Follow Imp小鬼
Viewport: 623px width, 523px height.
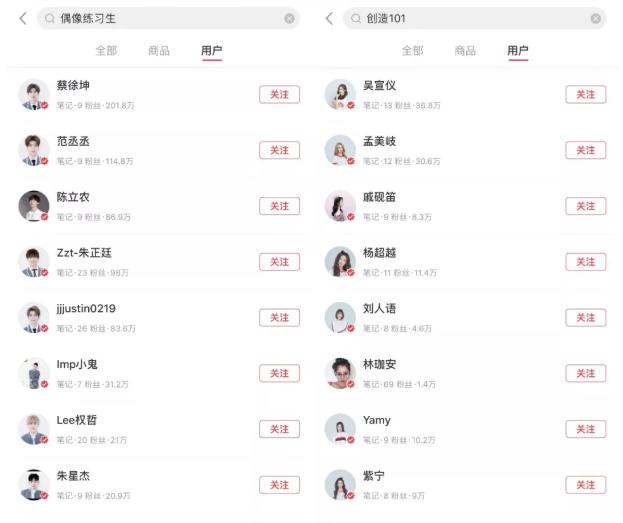[279, 373]
